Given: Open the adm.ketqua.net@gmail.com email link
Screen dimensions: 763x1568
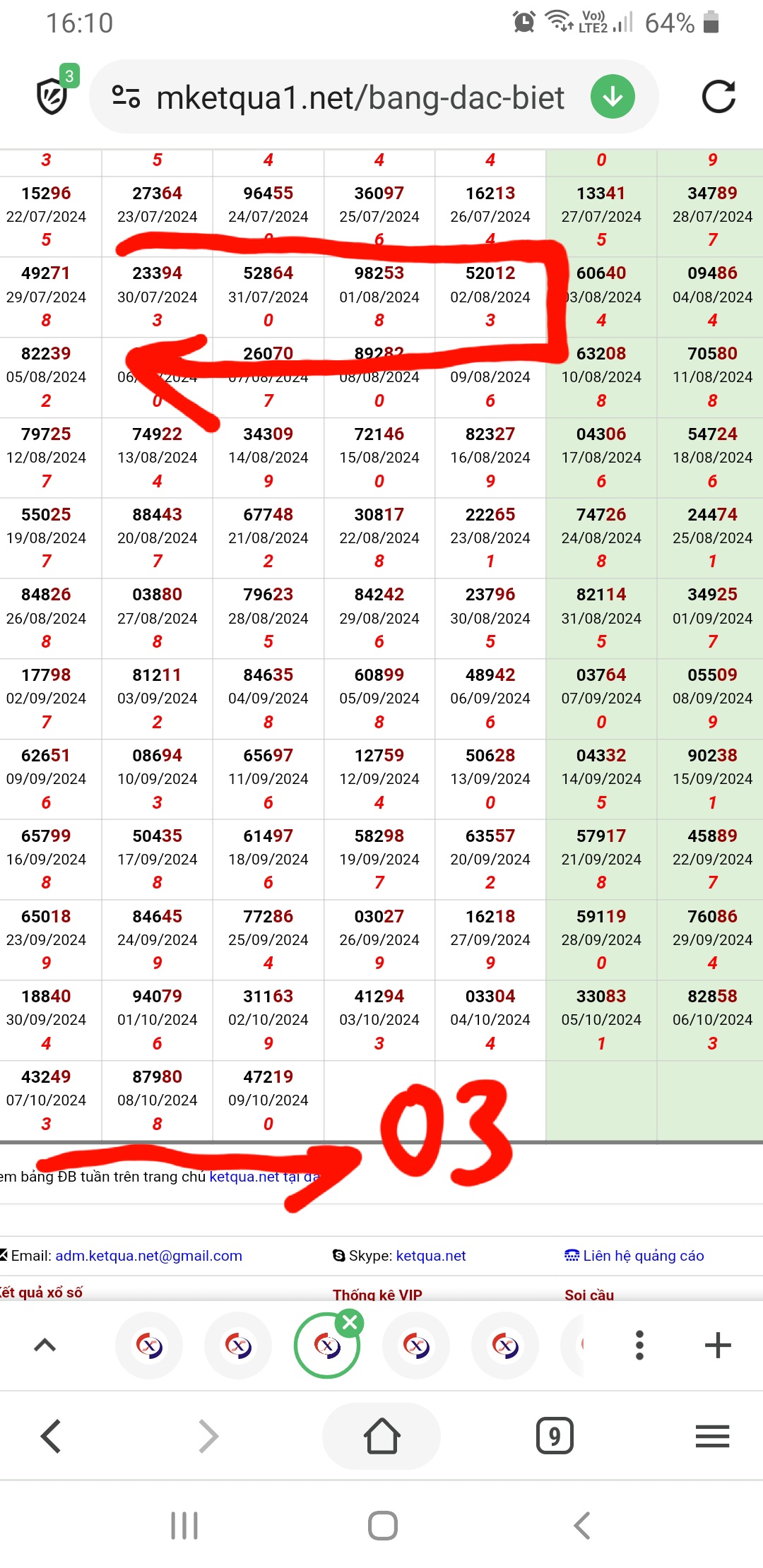Looking at the screenshot, I should [149, 1256].
